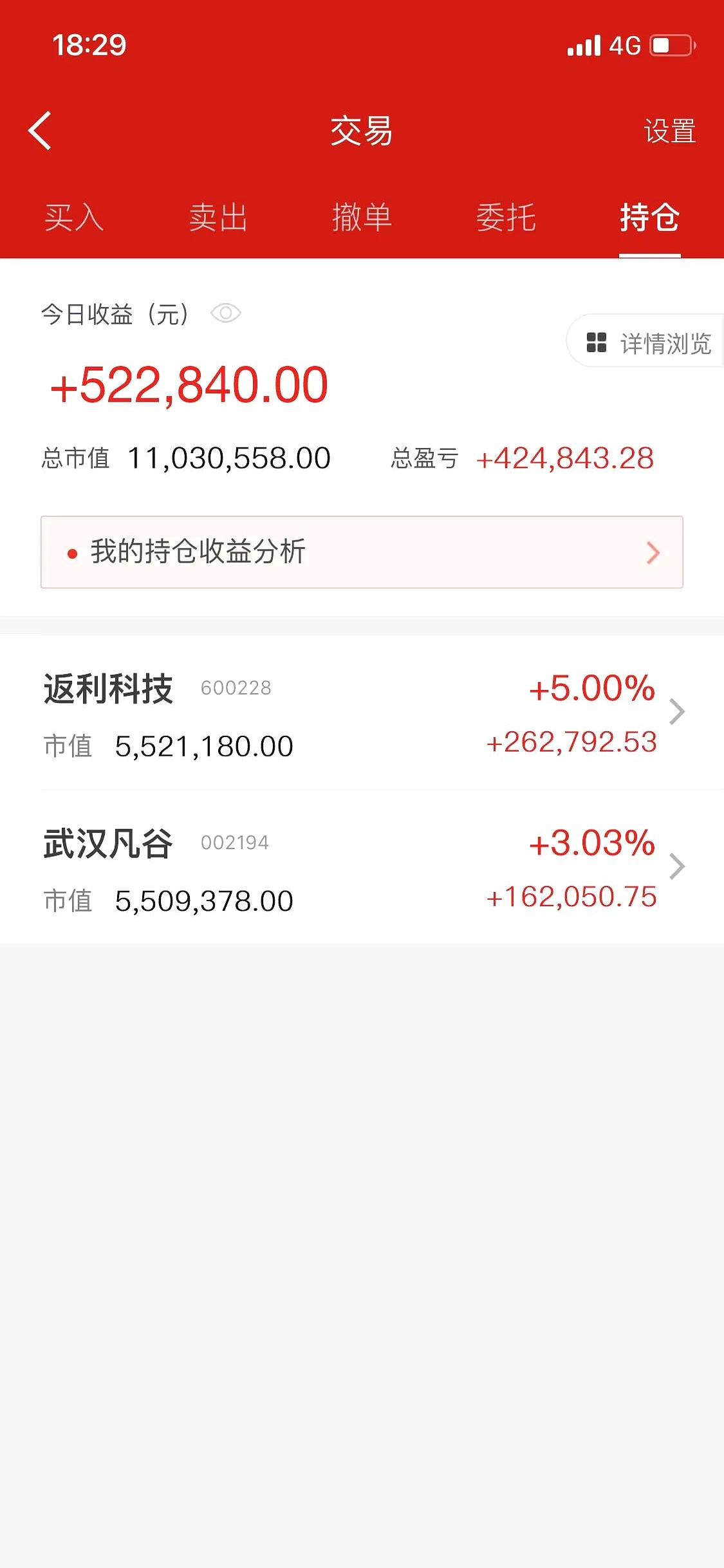Hide today's profit amount via eye toggle
Screen dimensions: 724x1568
227,313
